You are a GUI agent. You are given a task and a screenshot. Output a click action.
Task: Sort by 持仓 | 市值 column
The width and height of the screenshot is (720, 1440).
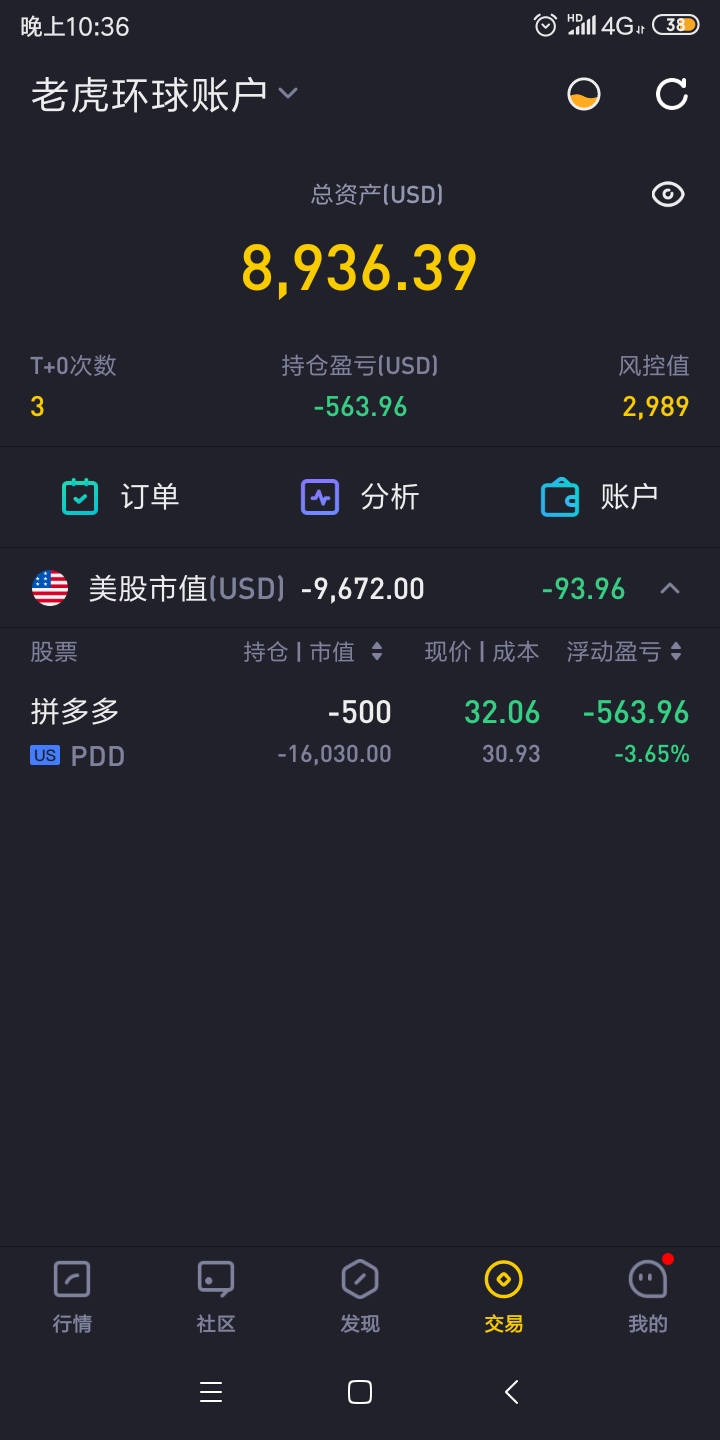tap(313, 652)
